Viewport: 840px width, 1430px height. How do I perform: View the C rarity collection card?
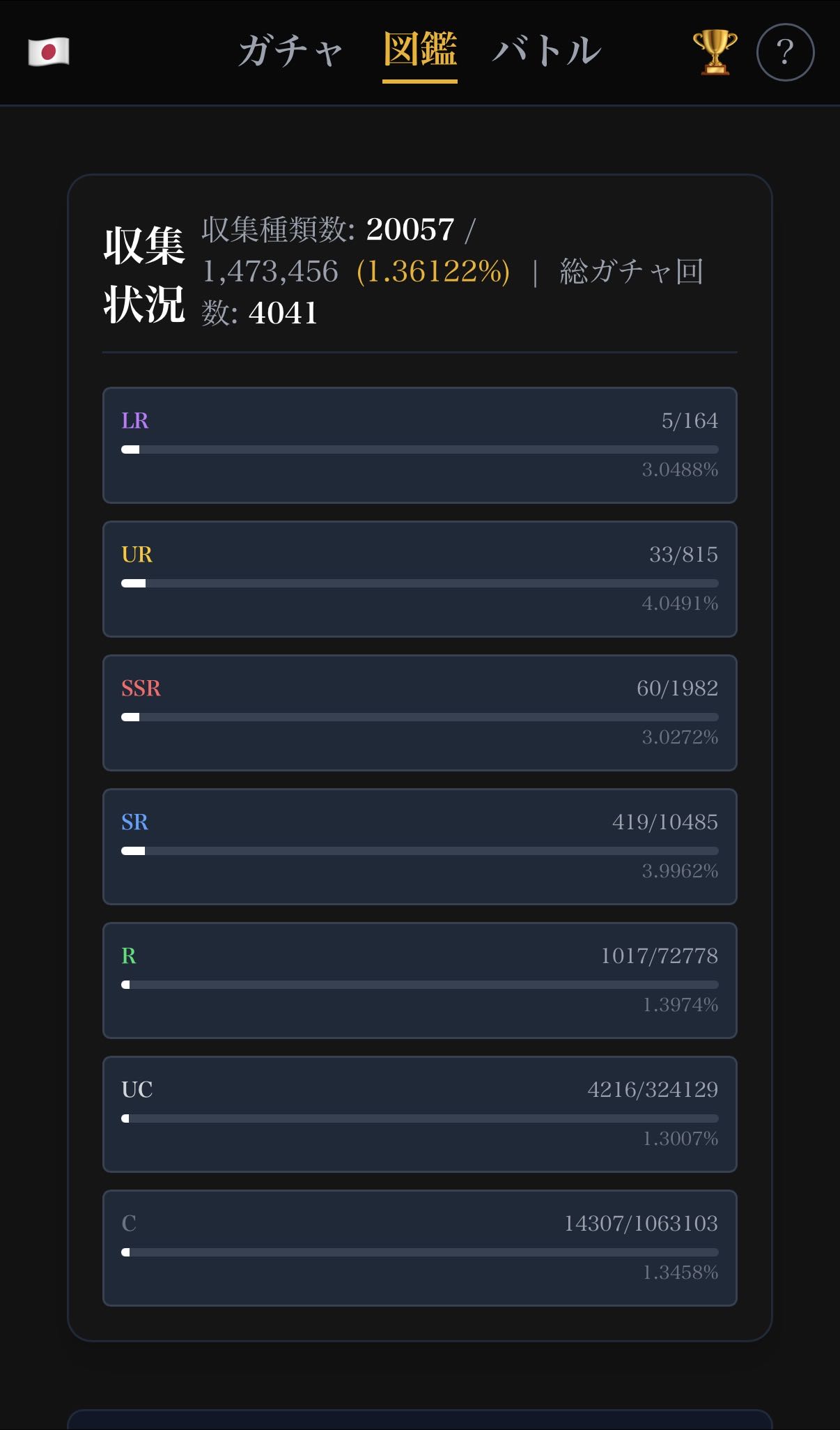tap(419, 1248)
